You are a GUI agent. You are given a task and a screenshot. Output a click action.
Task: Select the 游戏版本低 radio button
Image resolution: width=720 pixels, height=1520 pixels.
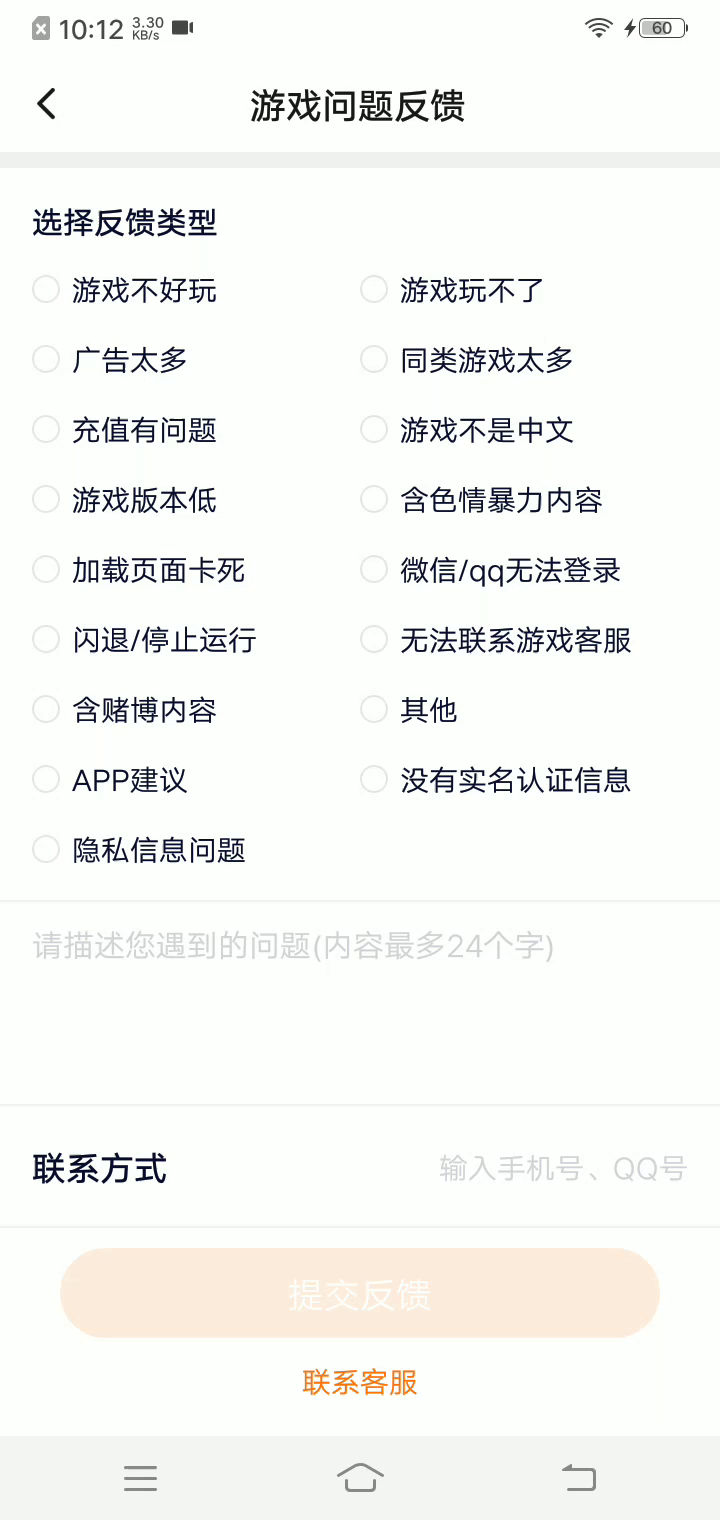(46, 500)
